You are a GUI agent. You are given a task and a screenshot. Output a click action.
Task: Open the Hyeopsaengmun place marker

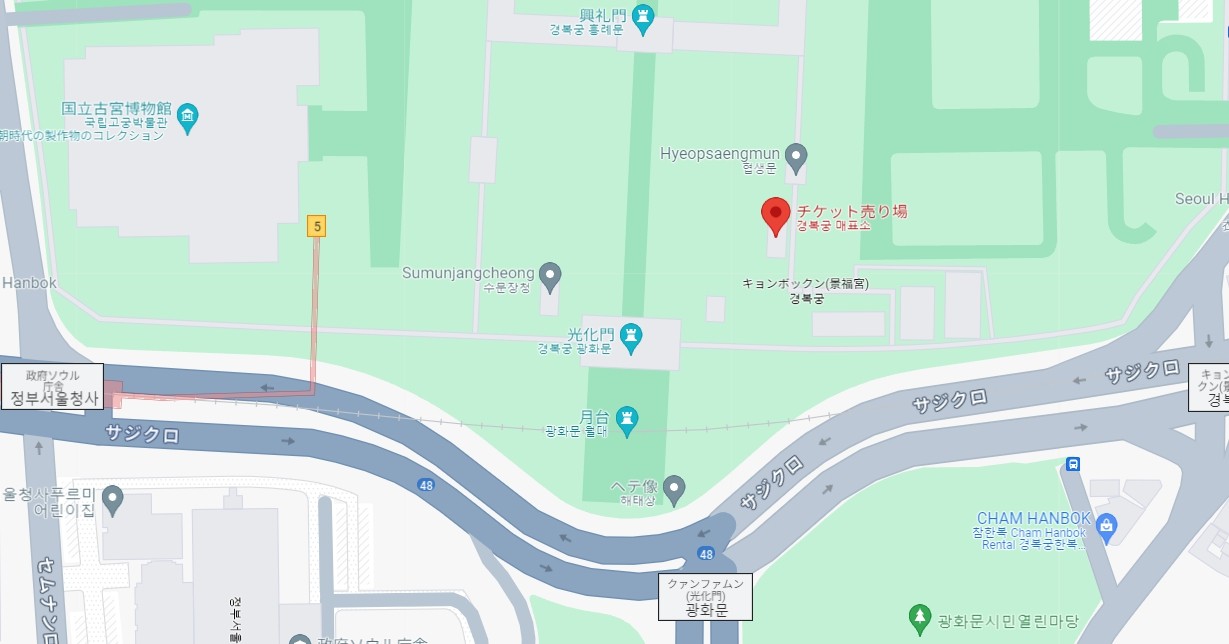click(x=796, y=157)
